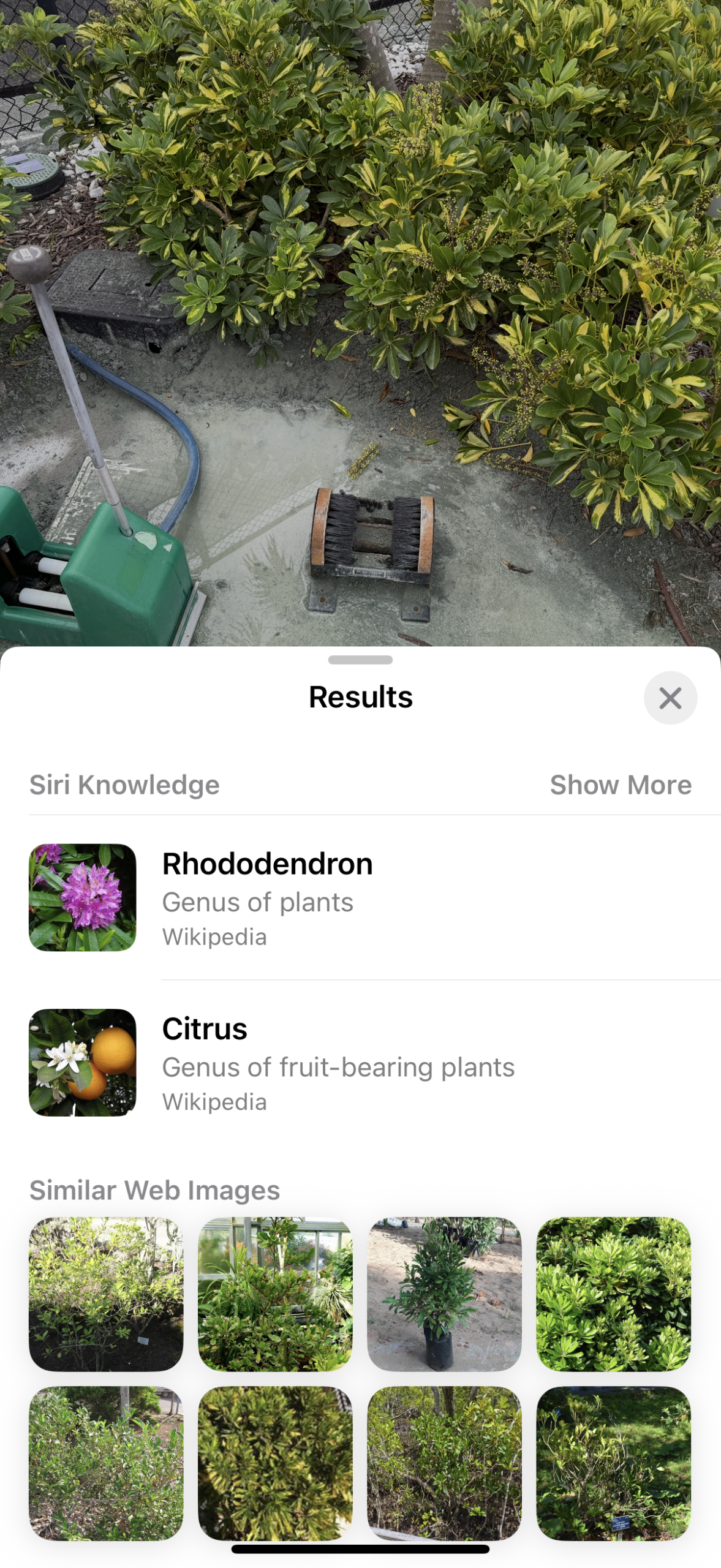
Task: Open the Rhododendron Wikipedia result
Action: (267, 897)
